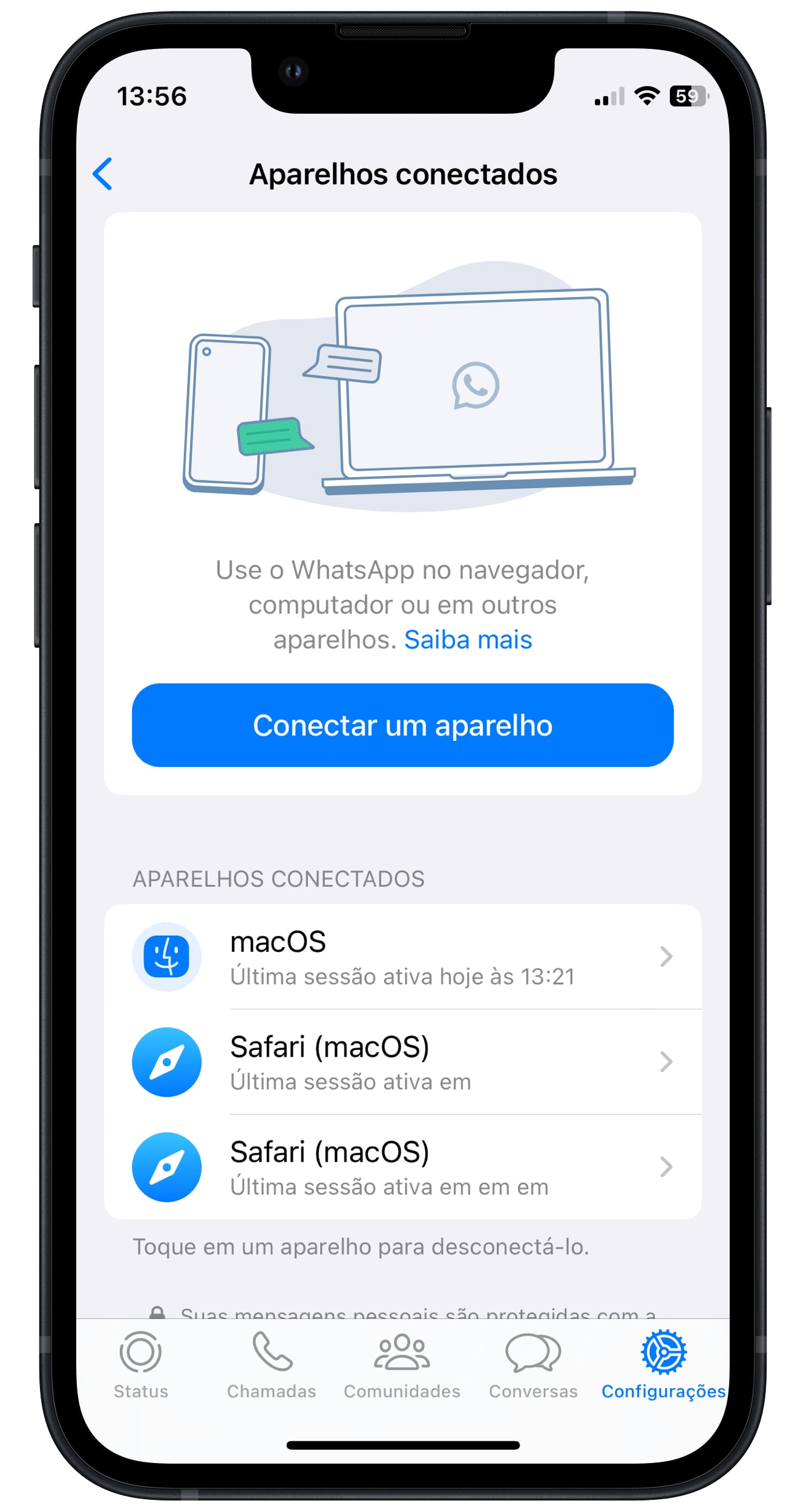Switch to the Chamadas tab
The image size is (792, 1512).
(272, 1364)
